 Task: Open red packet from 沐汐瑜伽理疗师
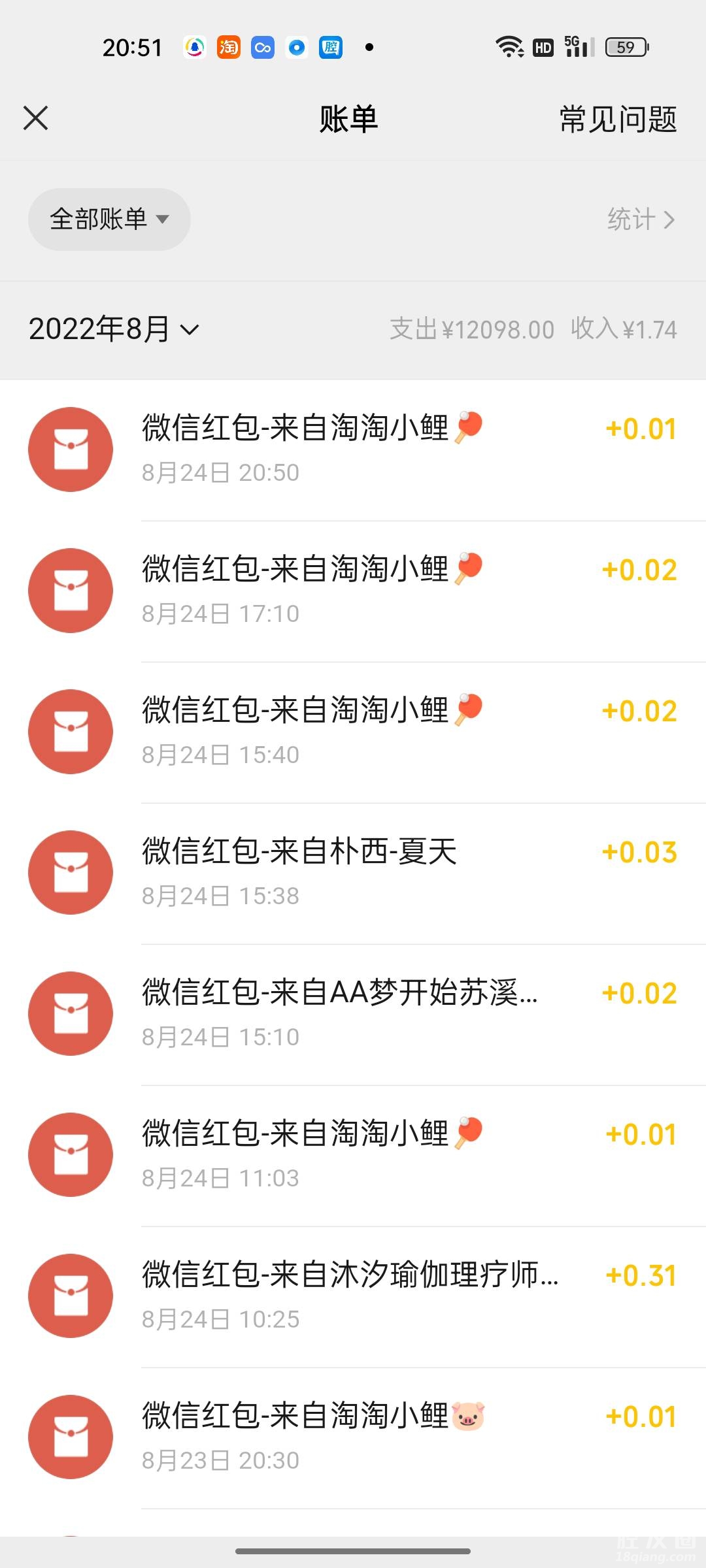(x=353, y=1297)
